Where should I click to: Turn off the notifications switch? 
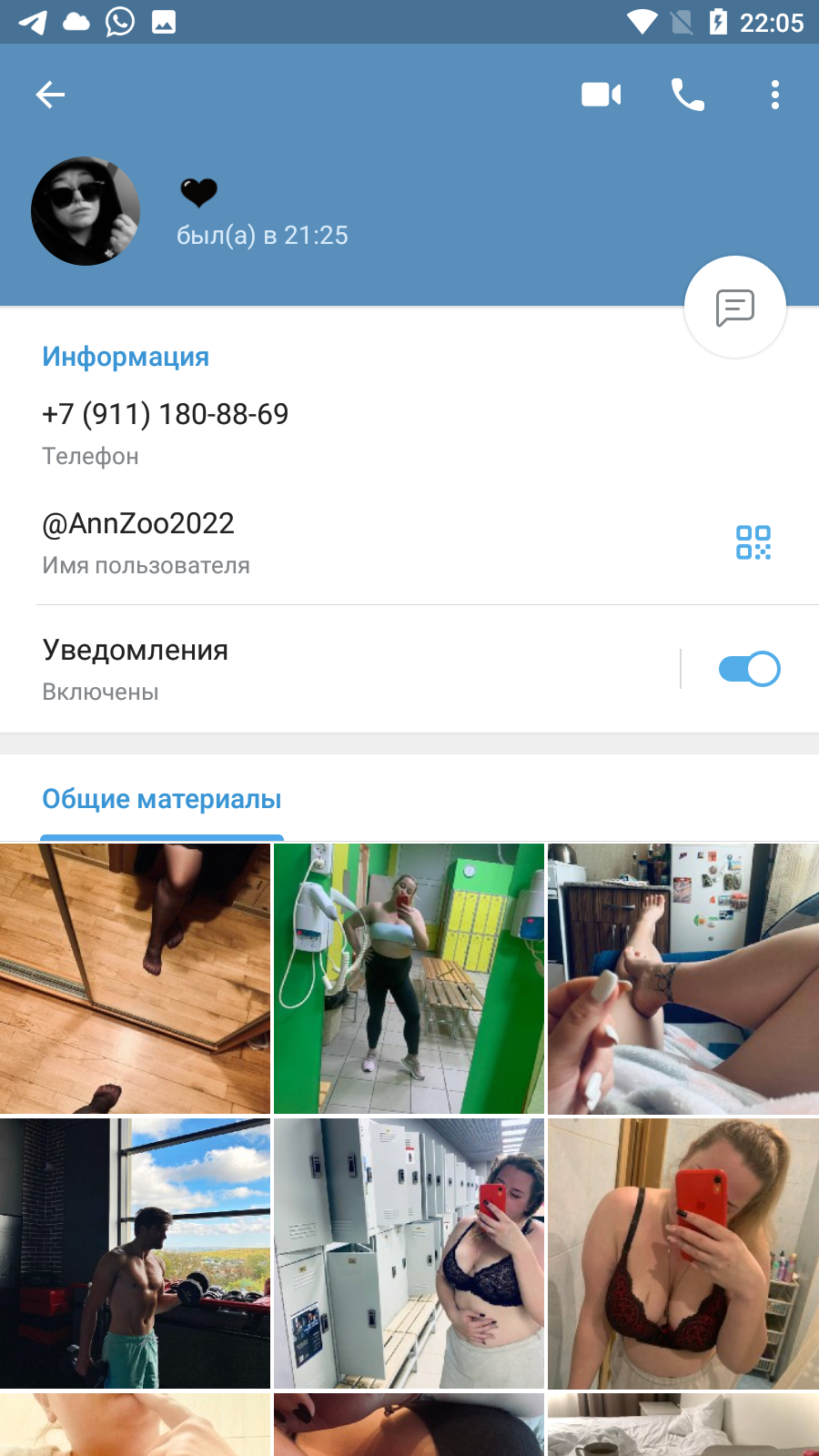(x=749, y=670)
